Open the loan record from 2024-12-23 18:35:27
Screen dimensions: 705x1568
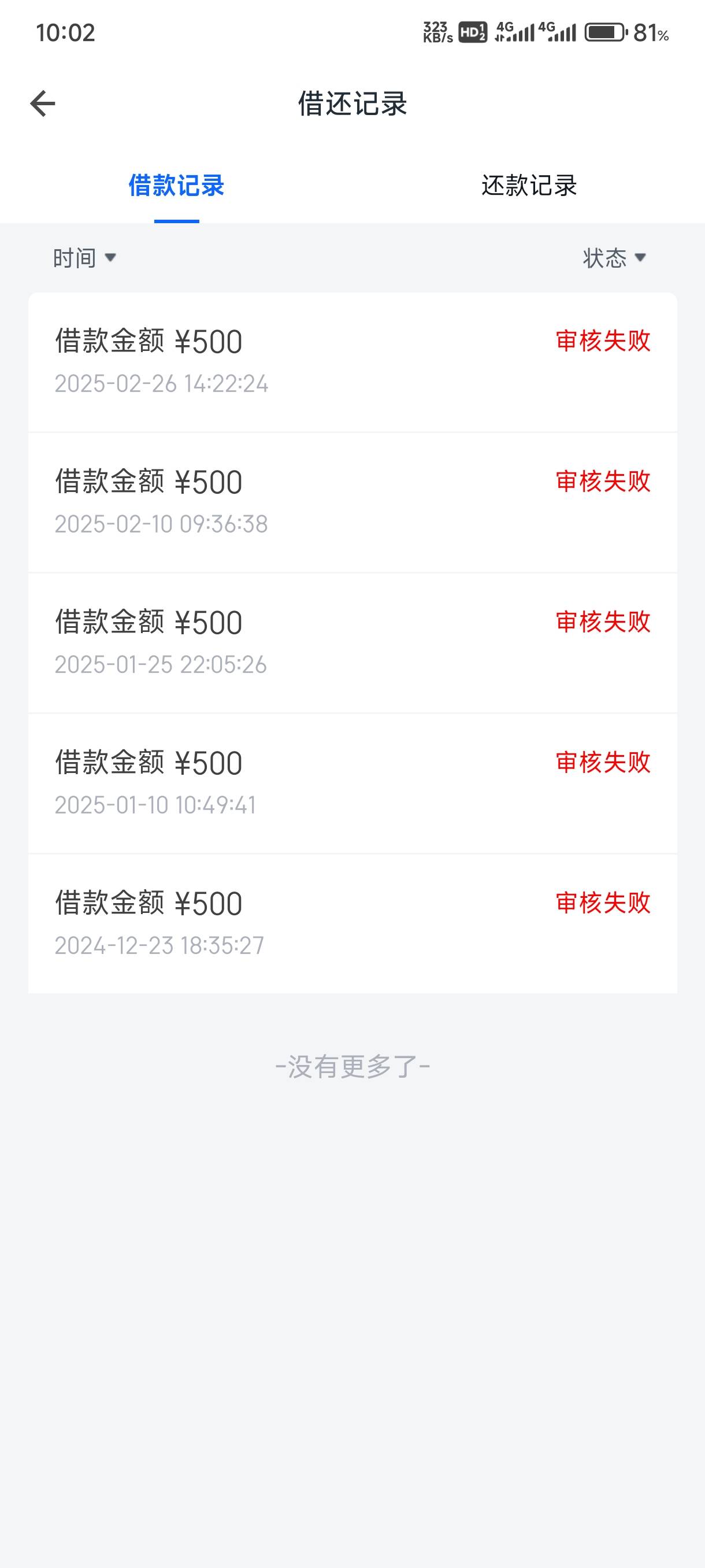pos(352,924)
